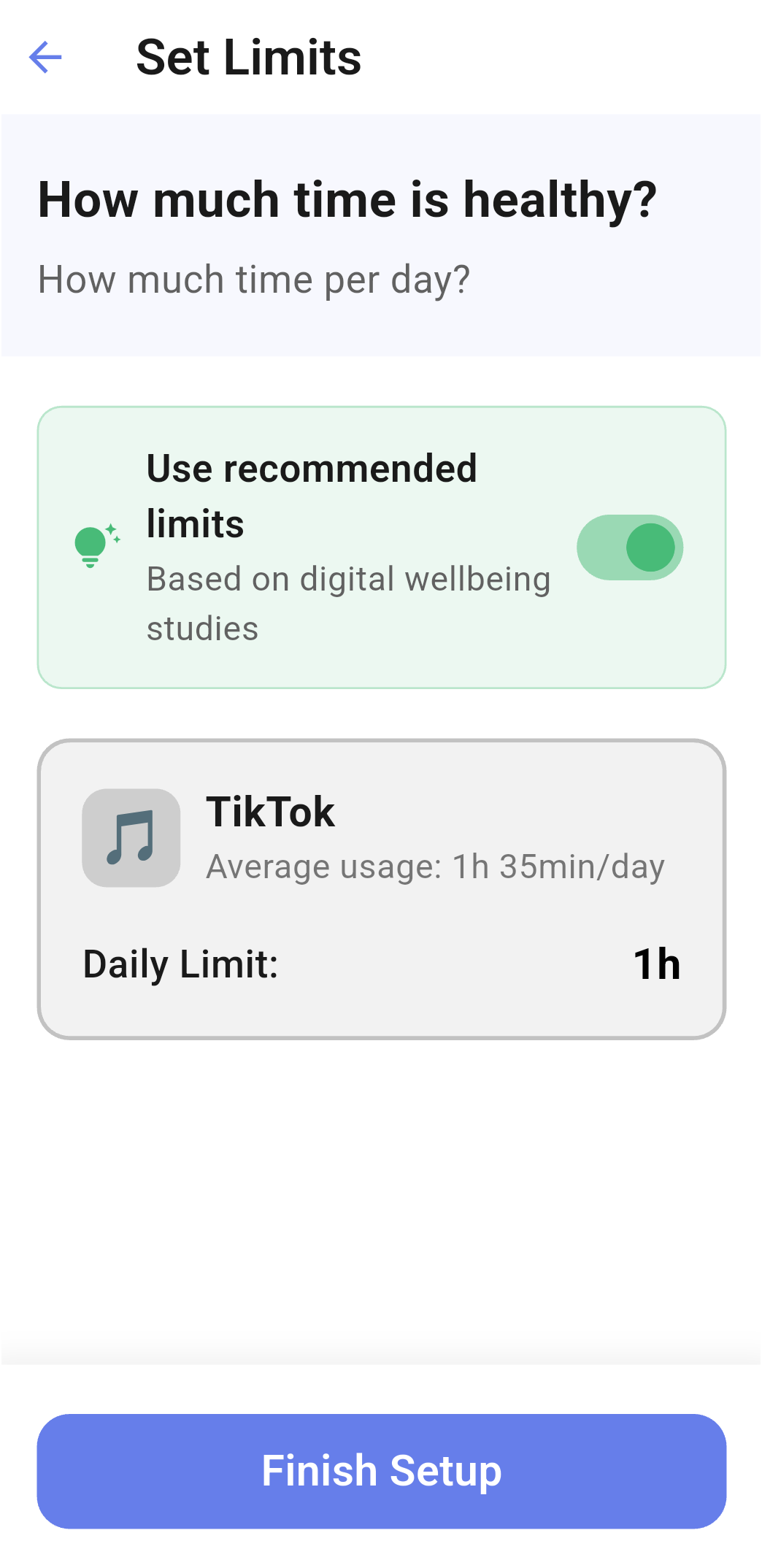
Task: Click the music note inside the TikTok card
Action: click(131, 837)
